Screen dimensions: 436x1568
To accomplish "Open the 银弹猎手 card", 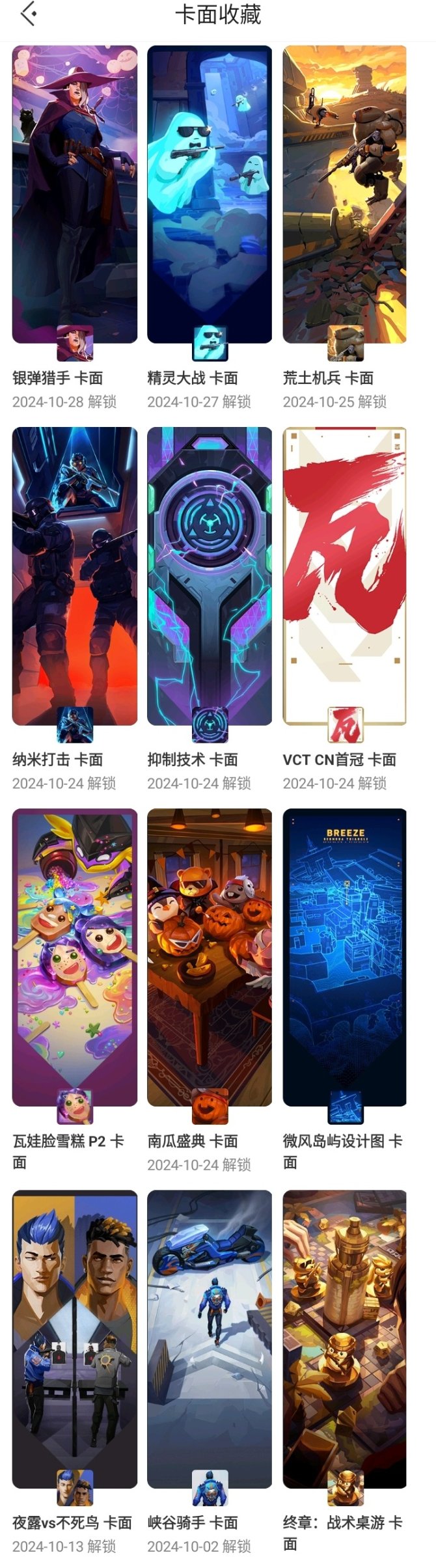I will [74, 194].
